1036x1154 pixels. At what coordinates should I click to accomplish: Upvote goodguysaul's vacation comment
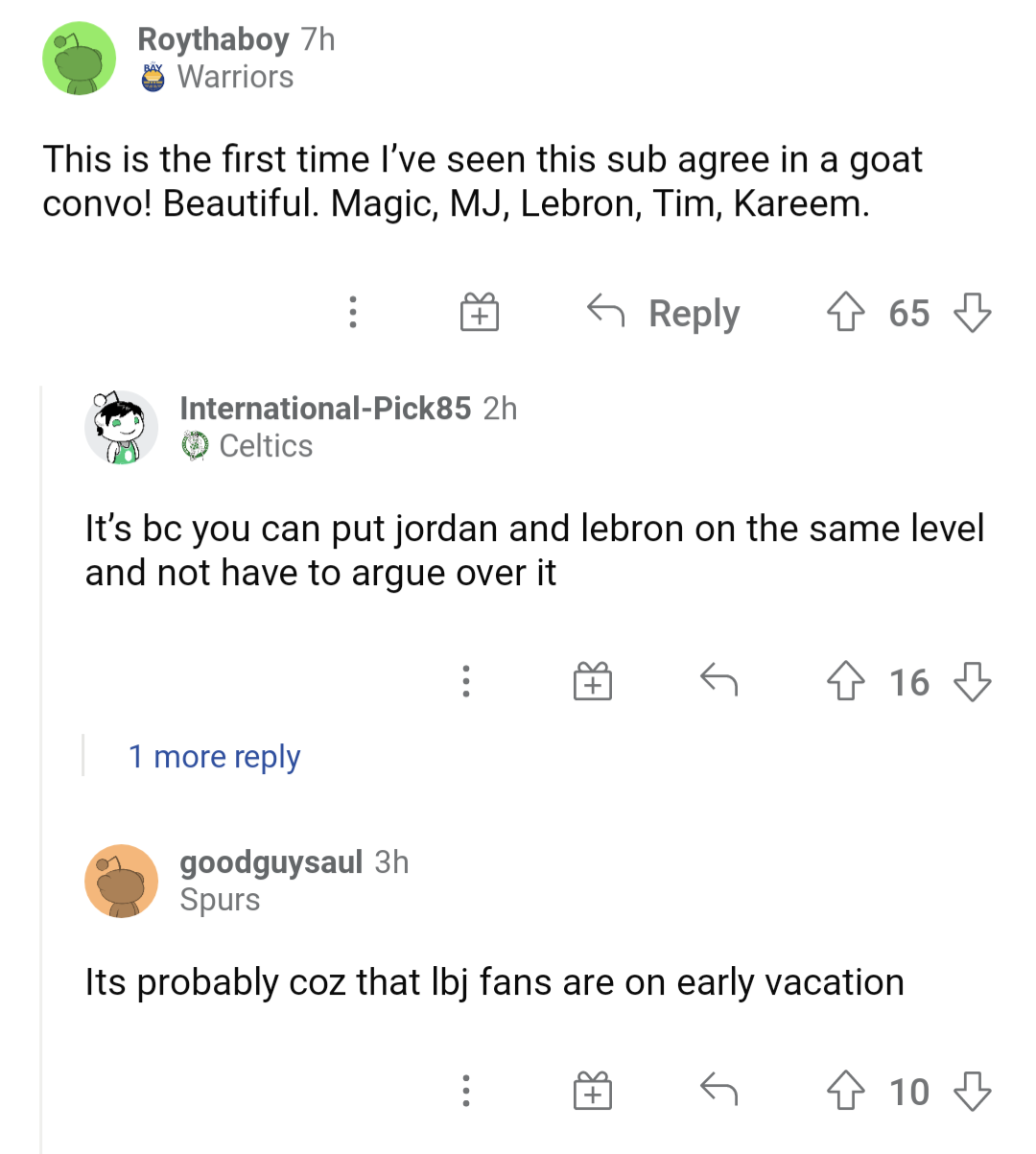(x=845, y=1091)
